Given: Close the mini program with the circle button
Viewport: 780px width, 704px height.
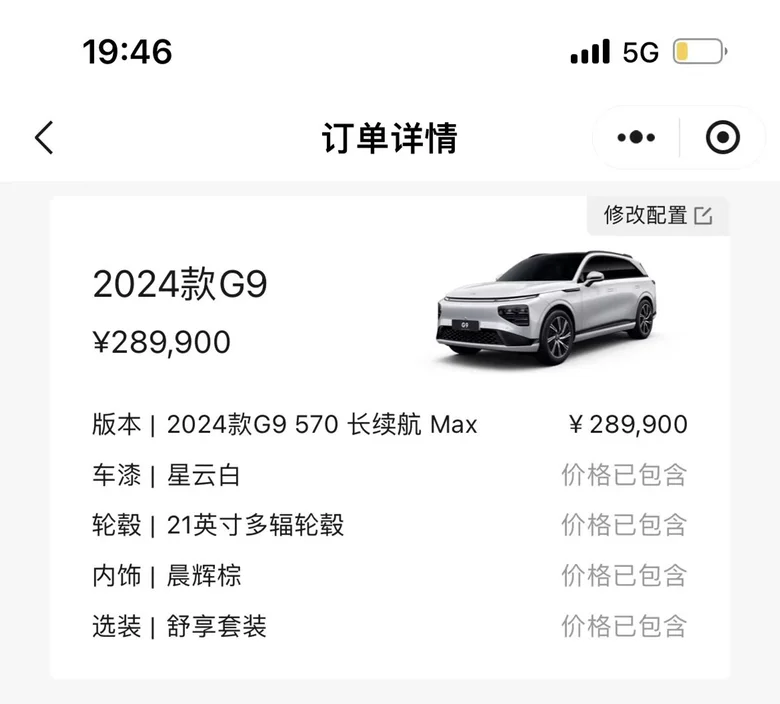Looking at the screenshot, I should pos(723,138).
